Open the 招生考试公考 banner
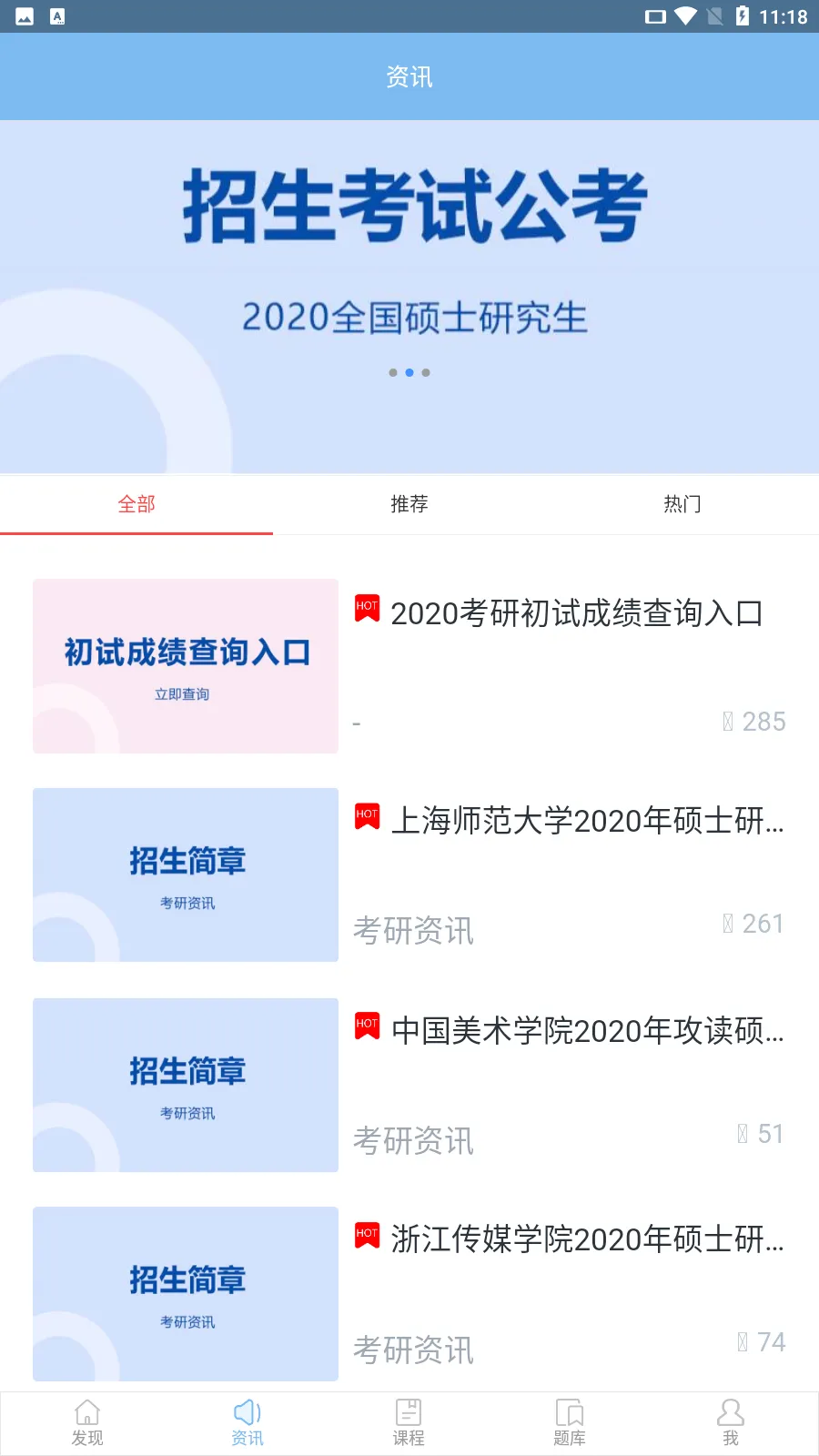The image size is (819, 1456). (x=409, y=297)
